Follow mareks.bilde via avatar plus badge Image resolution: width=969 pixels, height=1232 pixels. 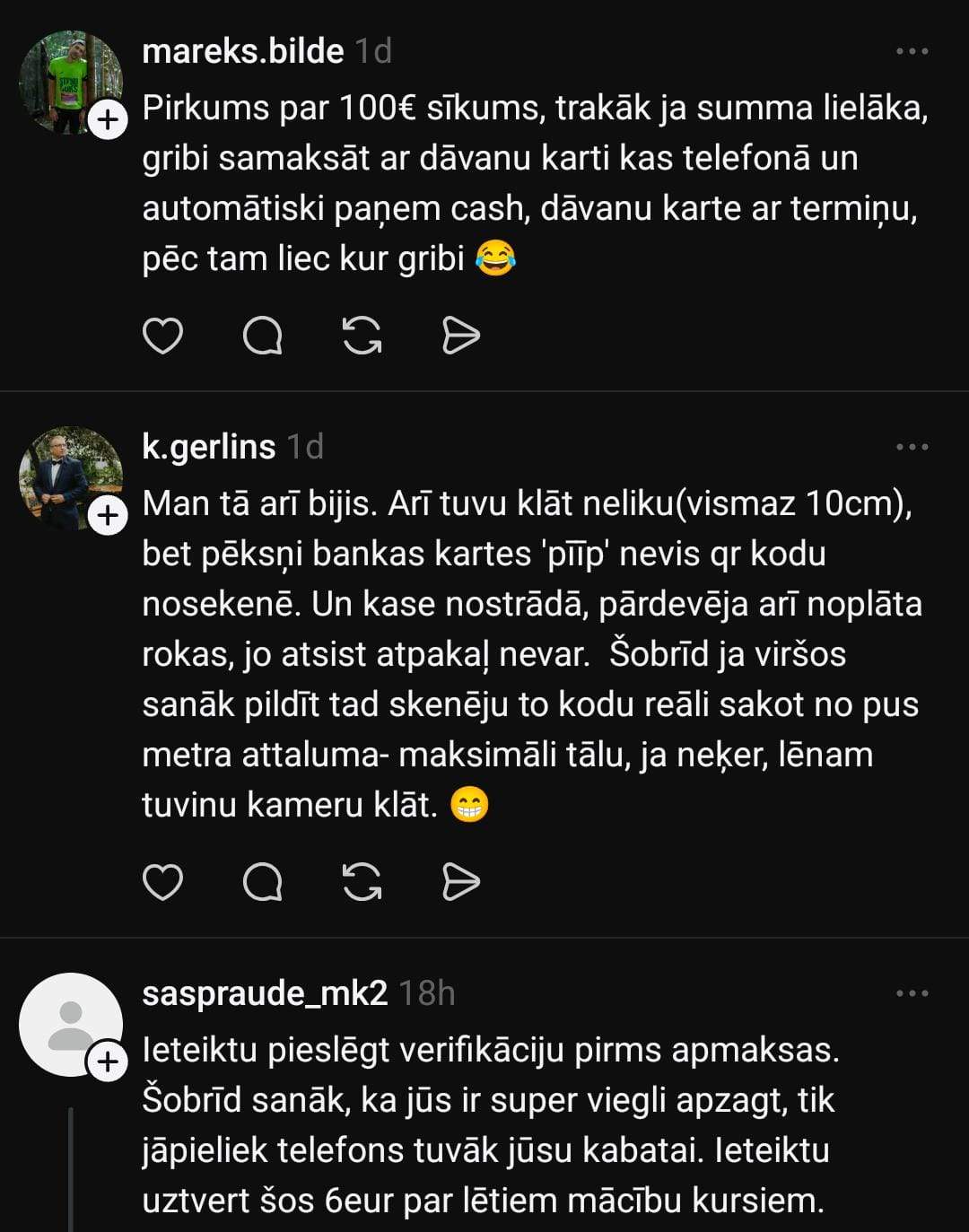[108, 119]
